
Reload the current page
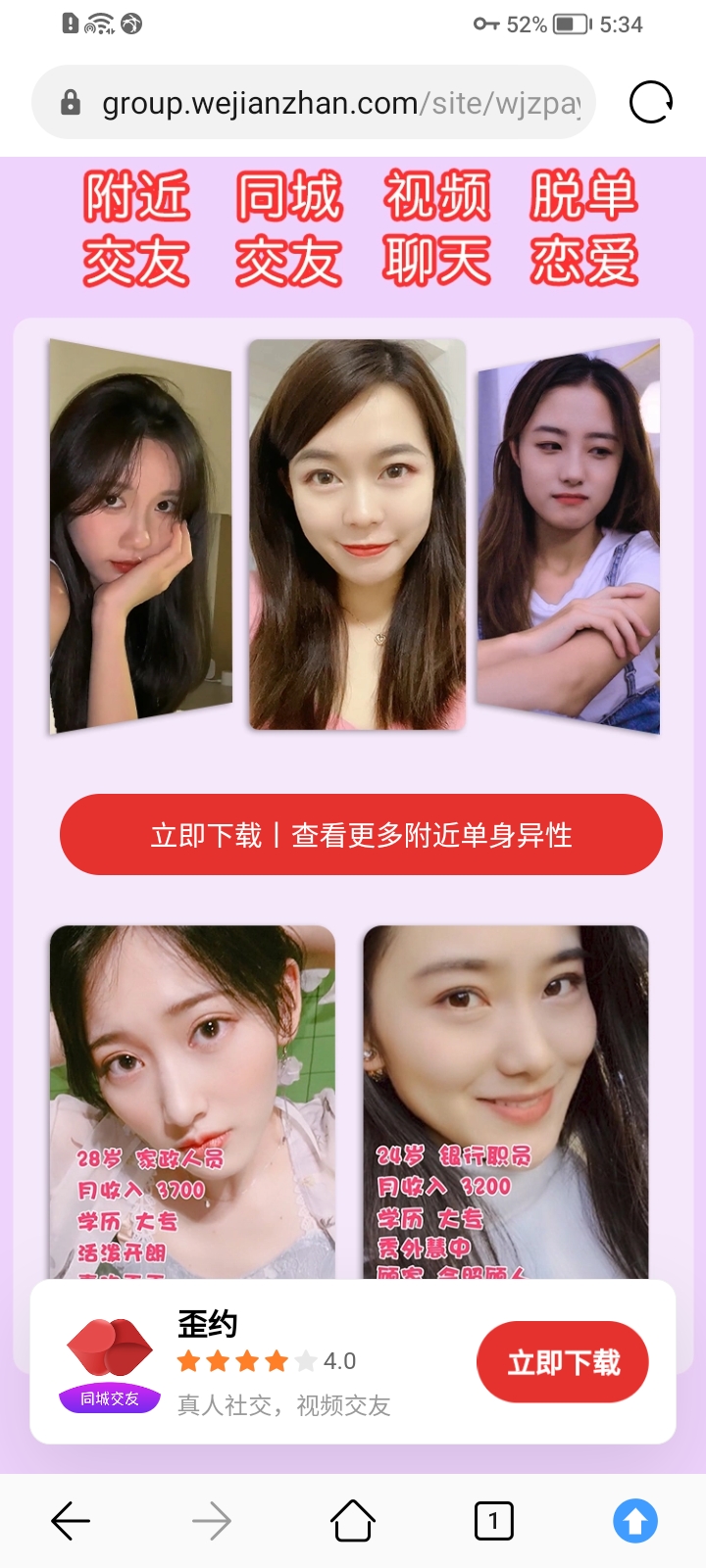650,102
